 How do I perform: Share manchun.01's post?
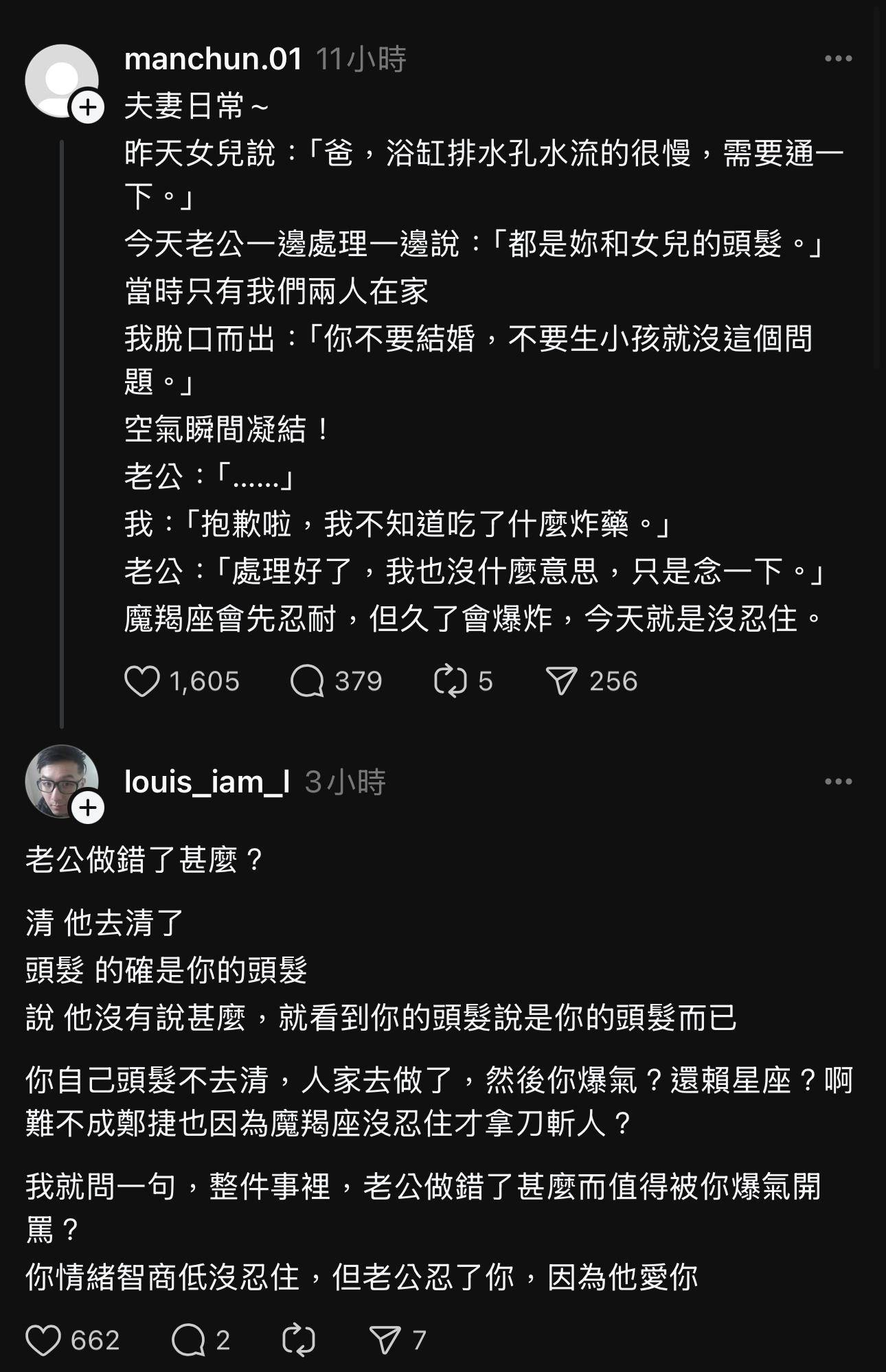pyautogui.click(x=561, y=681)
